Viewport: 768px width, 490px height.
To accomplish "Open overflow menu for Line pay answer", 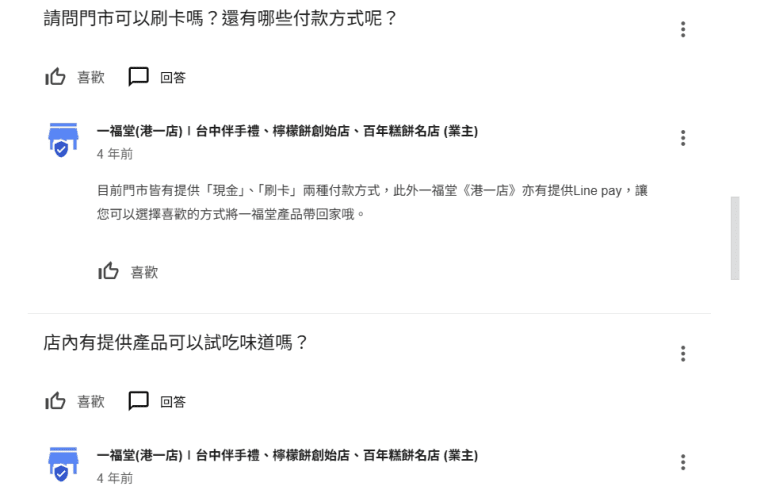I will [x=683, y=138].
